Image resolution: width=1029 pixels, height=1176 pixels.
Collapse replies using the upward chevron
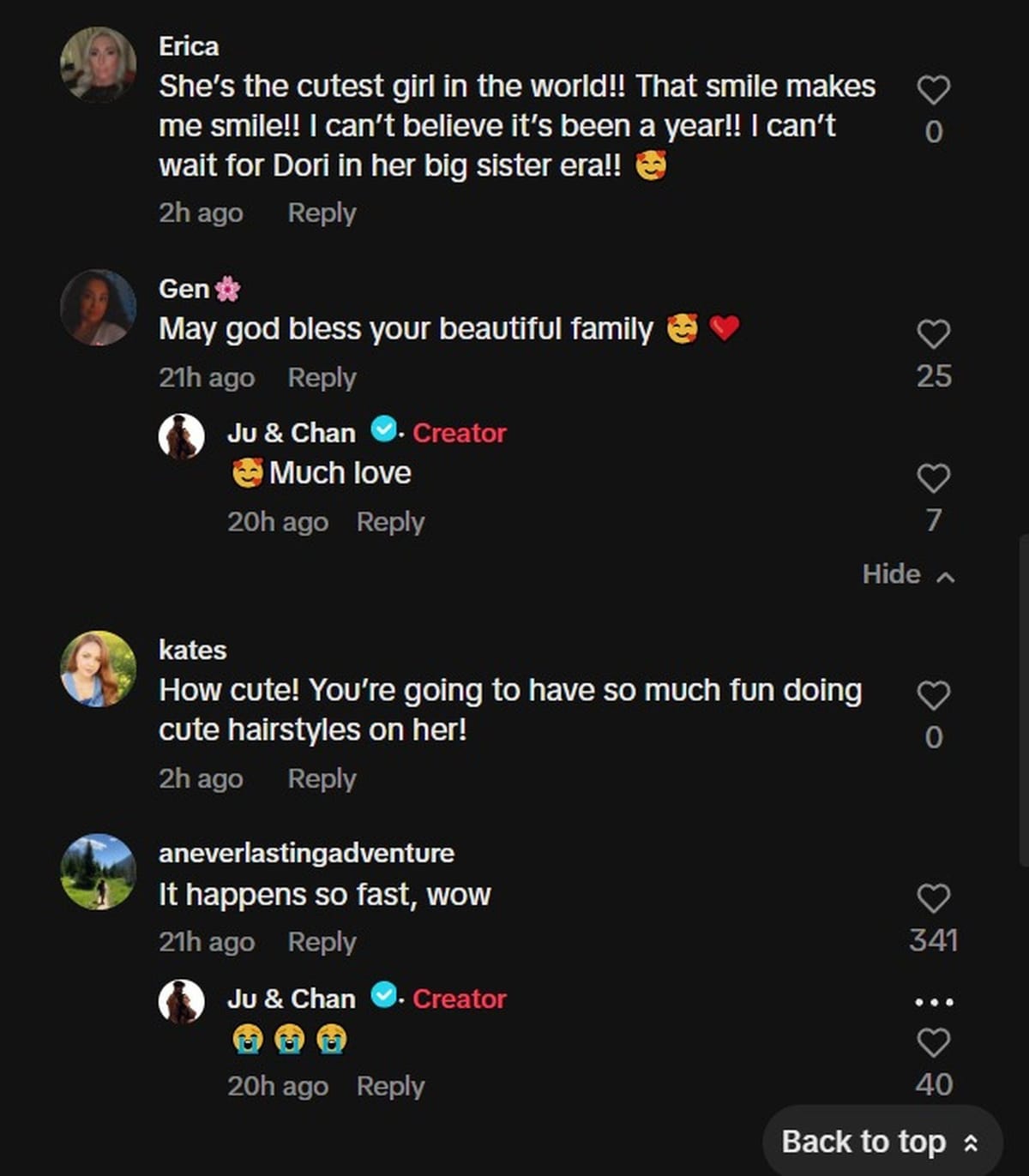click(x=947, y=575)
